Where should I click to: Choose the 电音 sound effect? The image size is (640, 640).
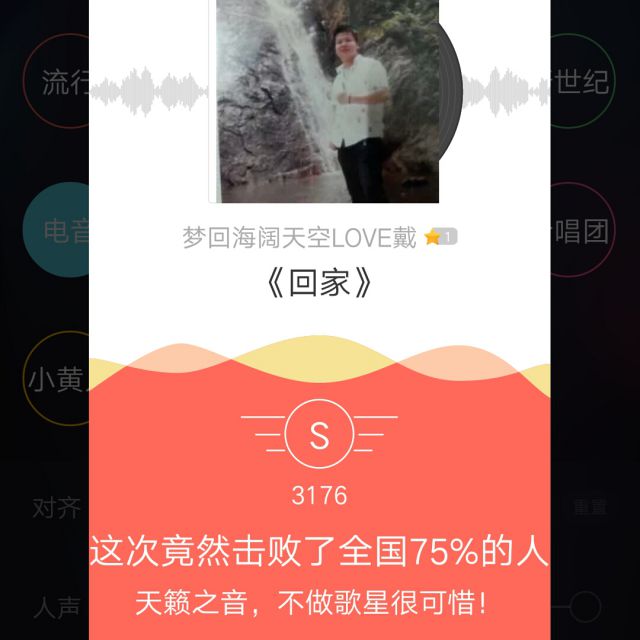click(x=60, y=232)
